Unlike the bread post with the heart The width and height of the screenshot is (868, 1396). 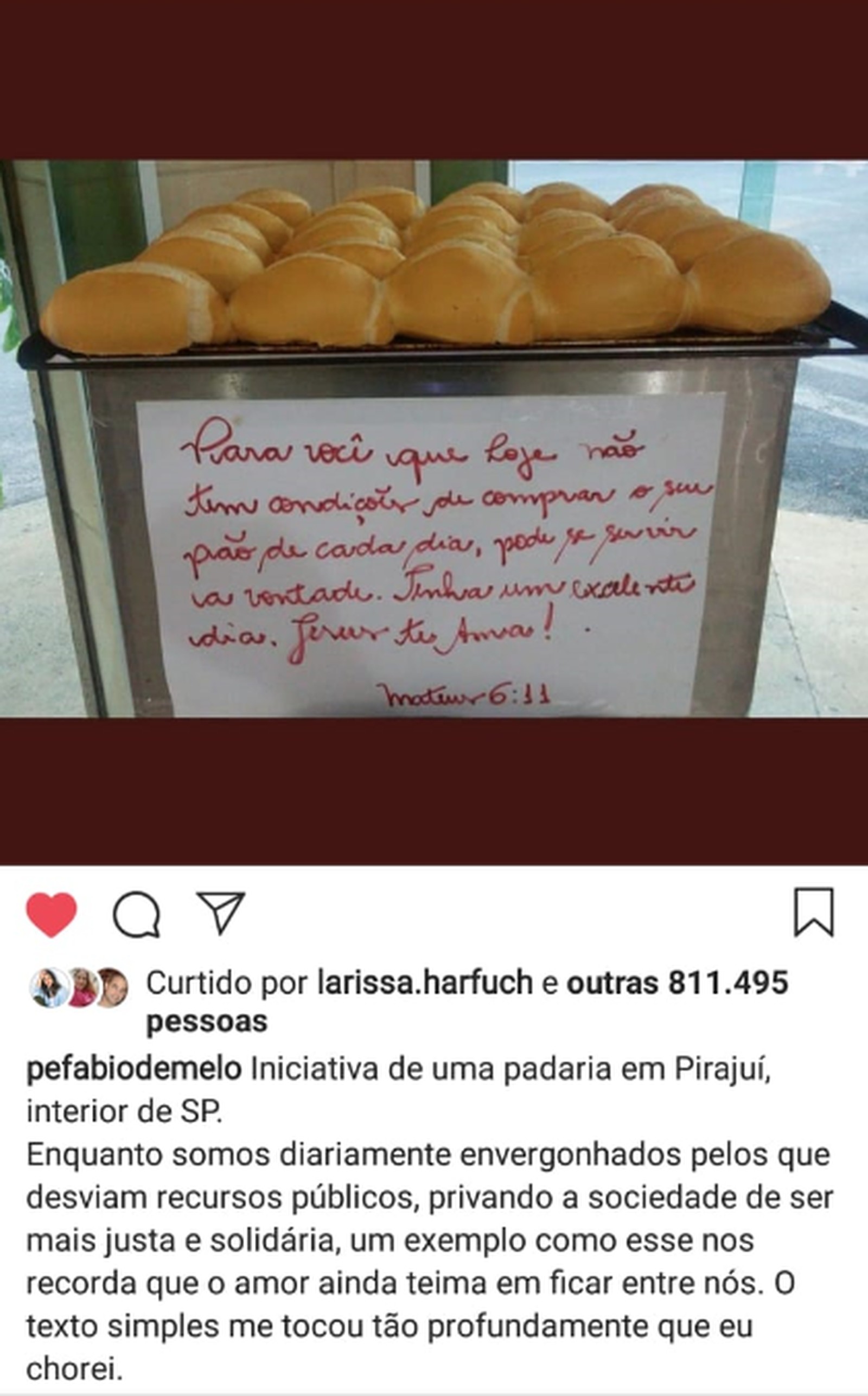[51, 914]
